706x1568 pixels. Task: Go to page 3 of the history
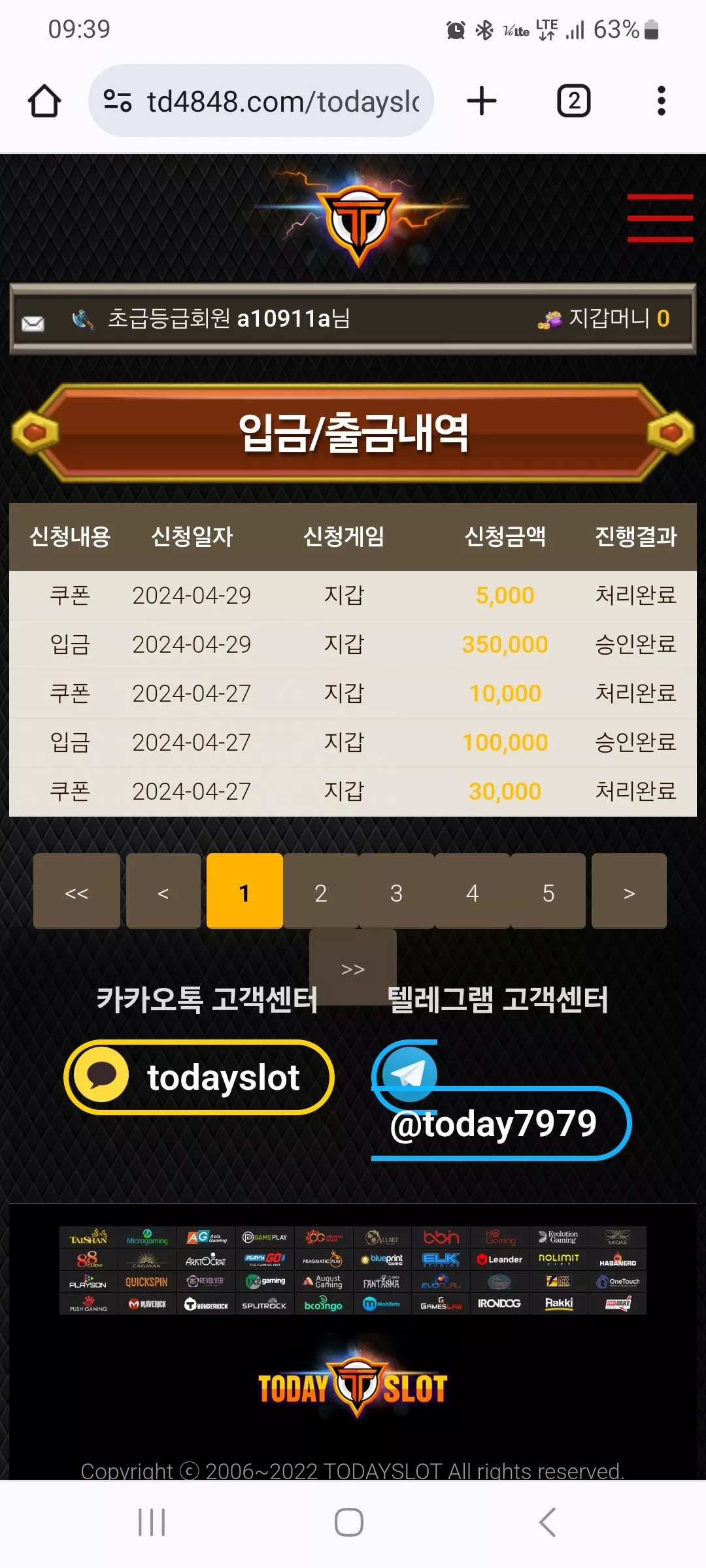(x=396, y=891)
